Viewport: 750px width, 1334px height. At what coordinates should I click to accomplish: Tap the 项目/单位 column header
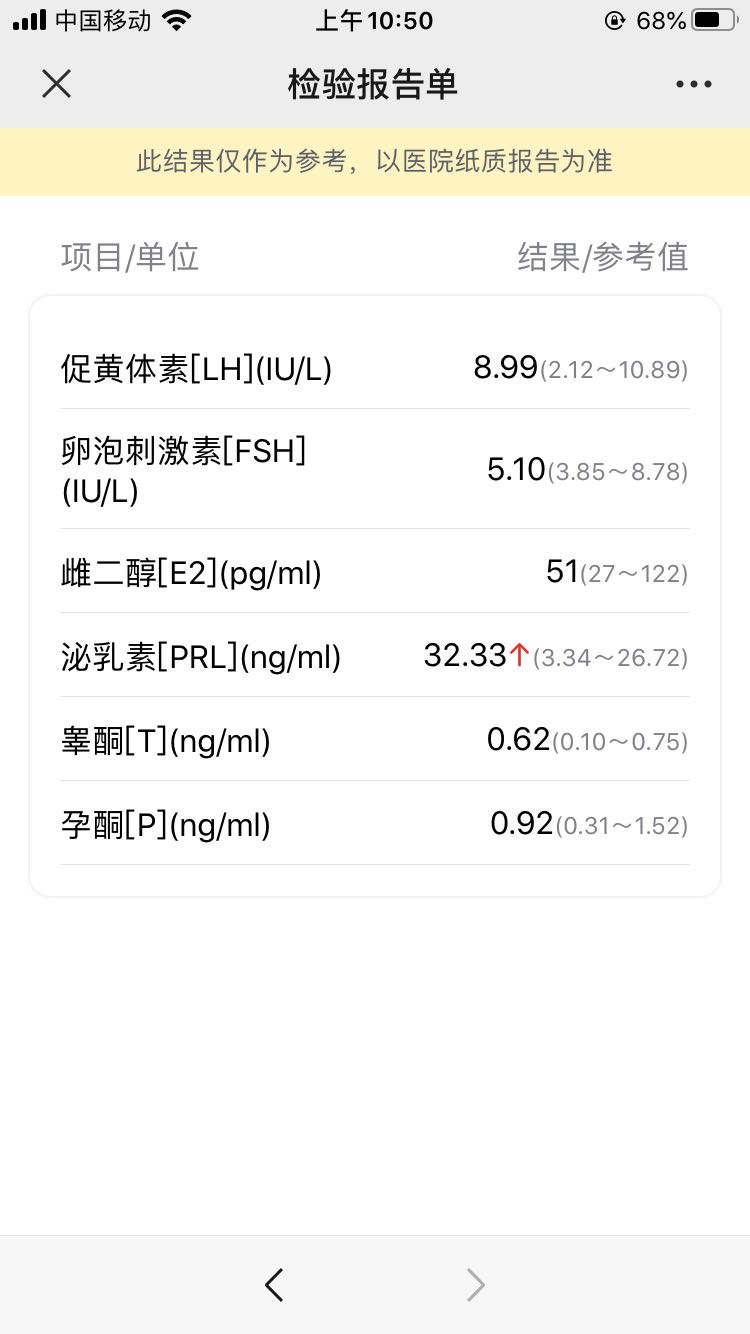[130, 258]
